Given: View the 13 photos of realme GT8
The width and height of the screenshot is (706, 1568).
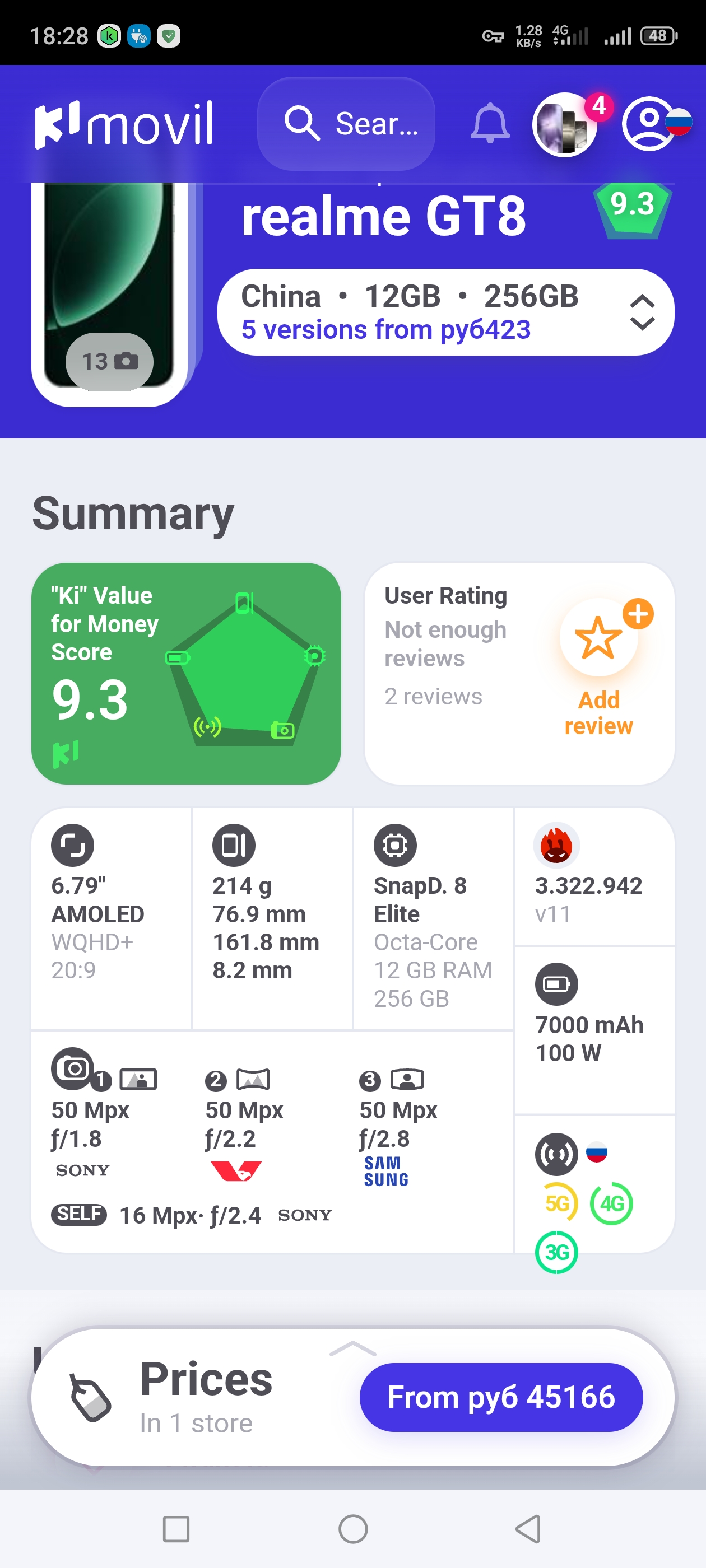Looking at the screenshot, I should [110, 362].
